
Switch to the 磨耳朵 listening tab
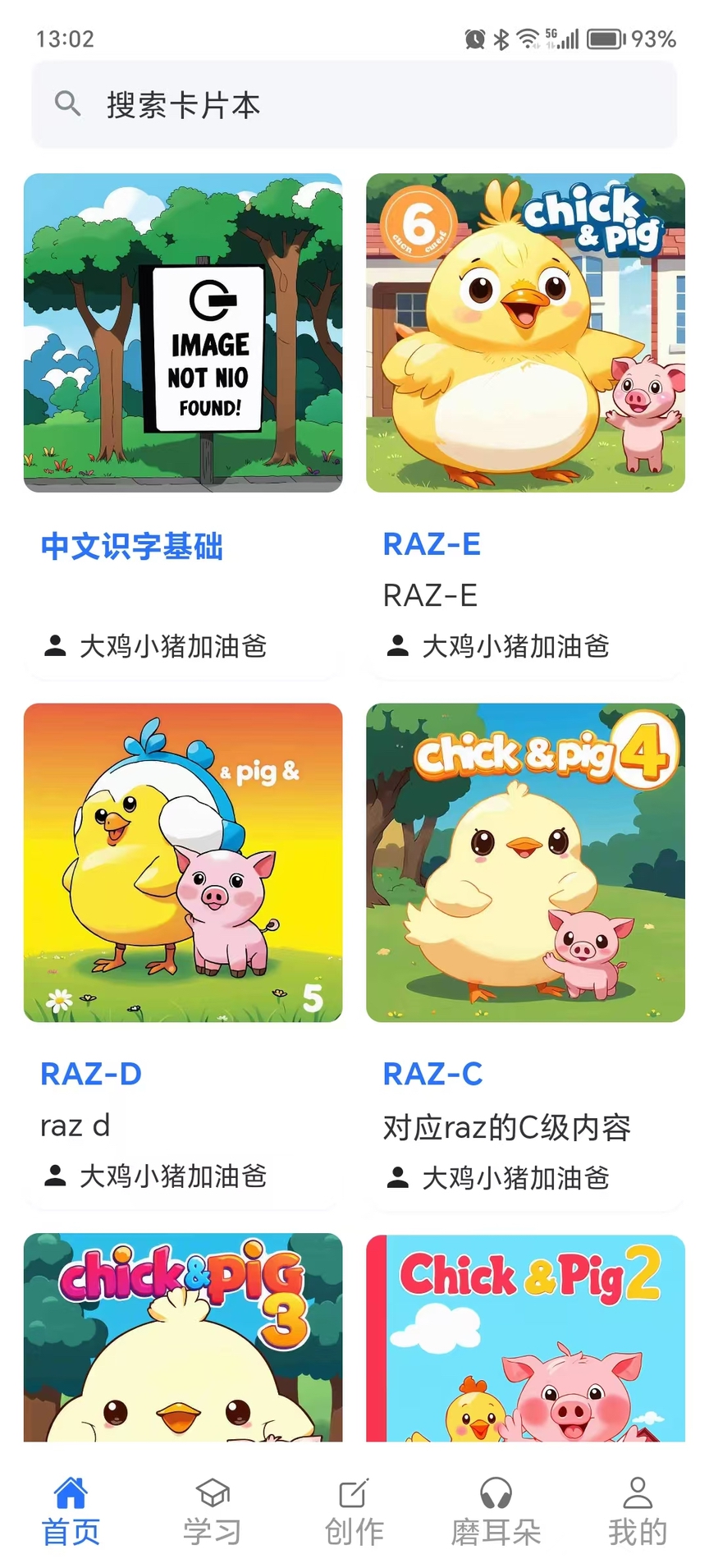tap(496, 1512)
